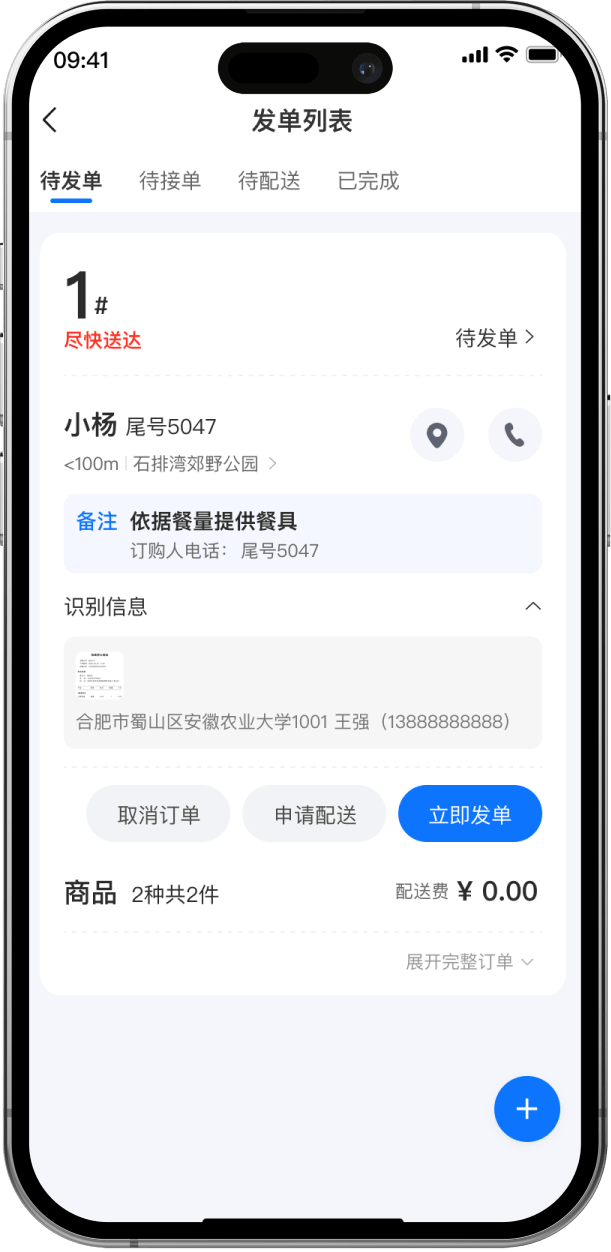Image resolution: width=611 pixels, height=1252 pixels.
Task: Collapse the 识别信息 section
Action: pos(533,606)
